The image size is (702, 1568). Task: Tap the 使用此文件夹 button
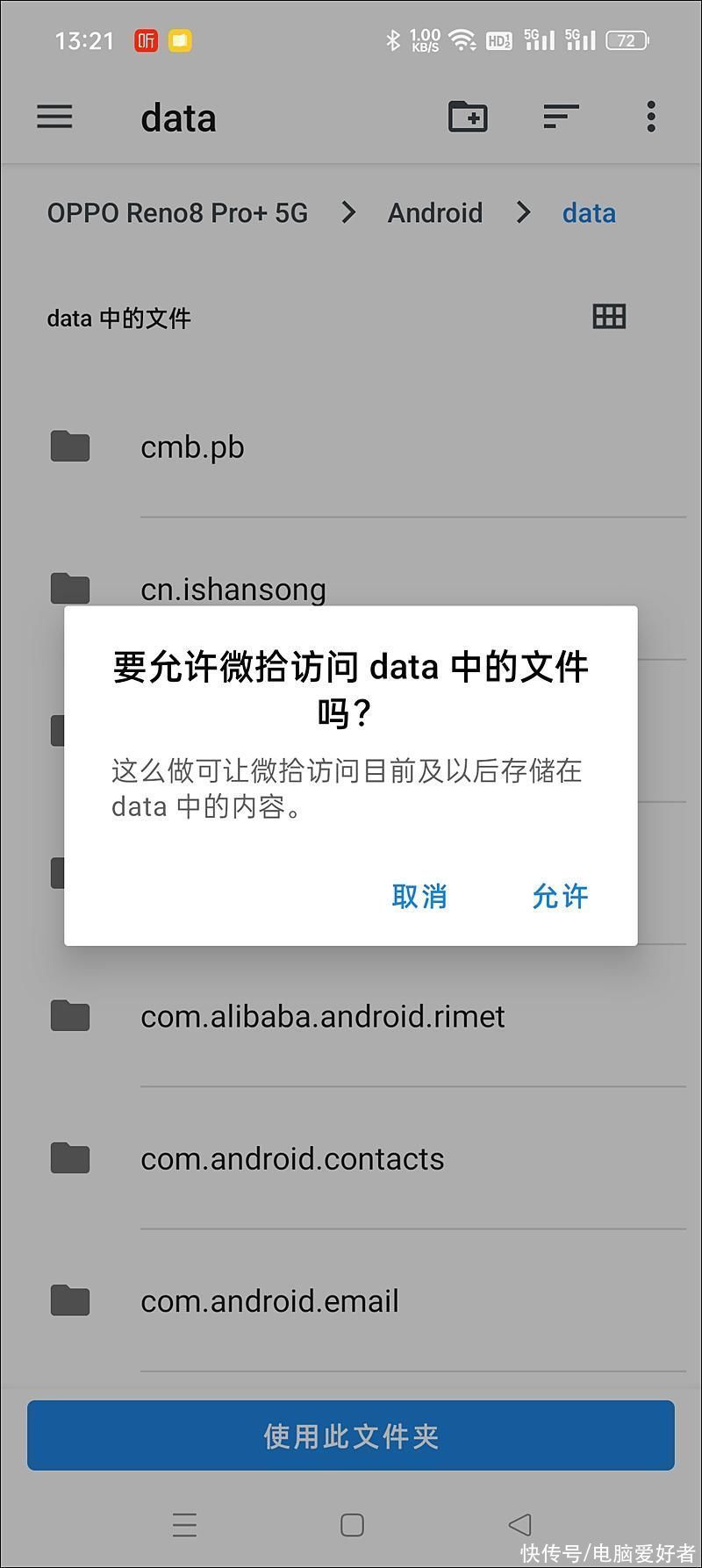(x=351, y=1436)
